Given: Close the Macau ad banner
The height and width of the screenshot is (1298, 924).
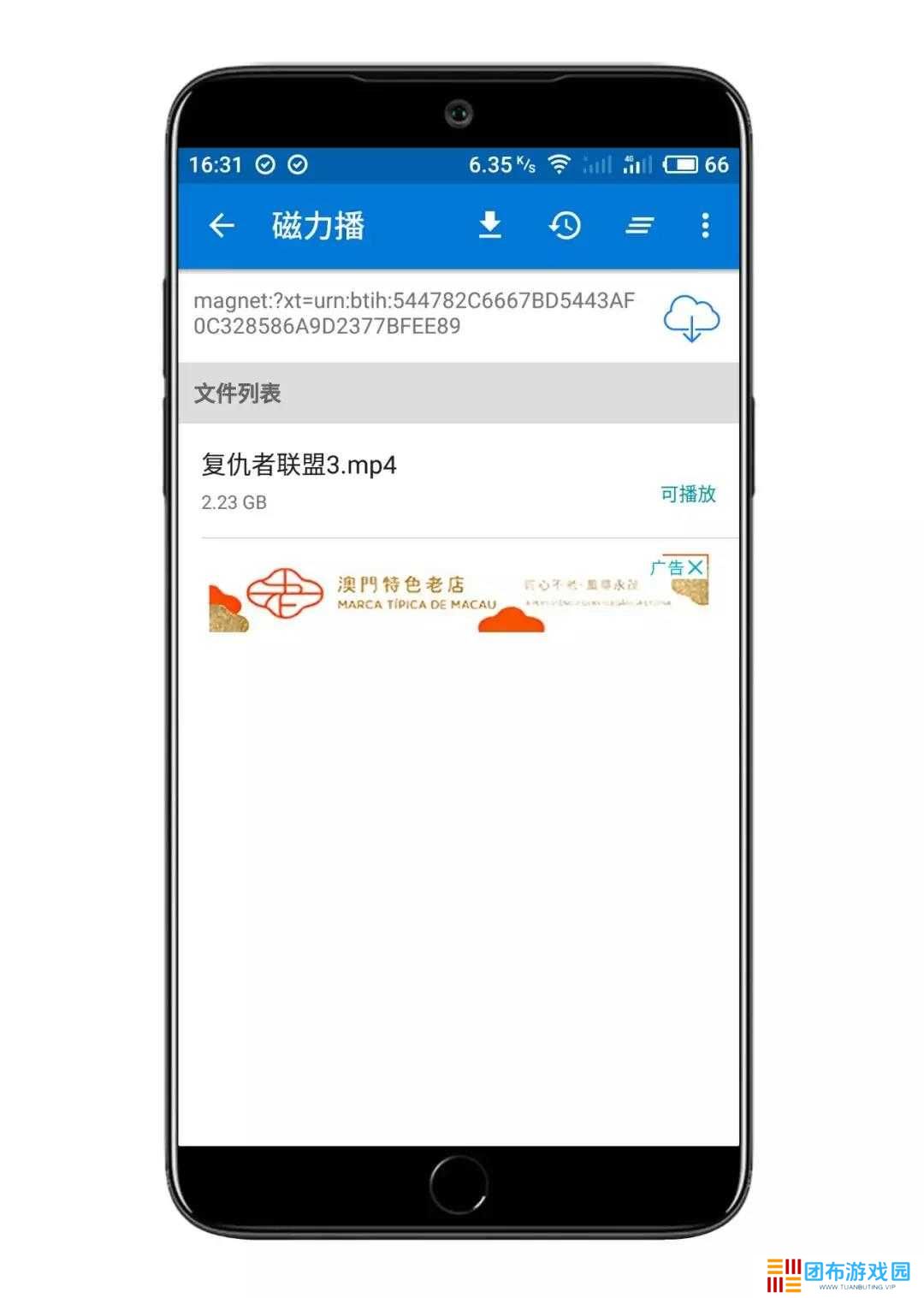Looking at the screenshot, I should [x=696, y=566].
